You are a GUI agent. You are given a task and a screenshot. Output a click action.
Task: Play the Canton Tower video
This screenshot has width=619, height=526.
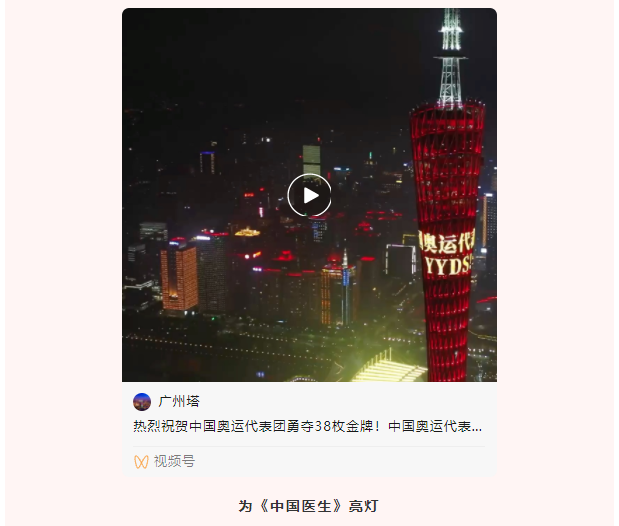point(309,196)
